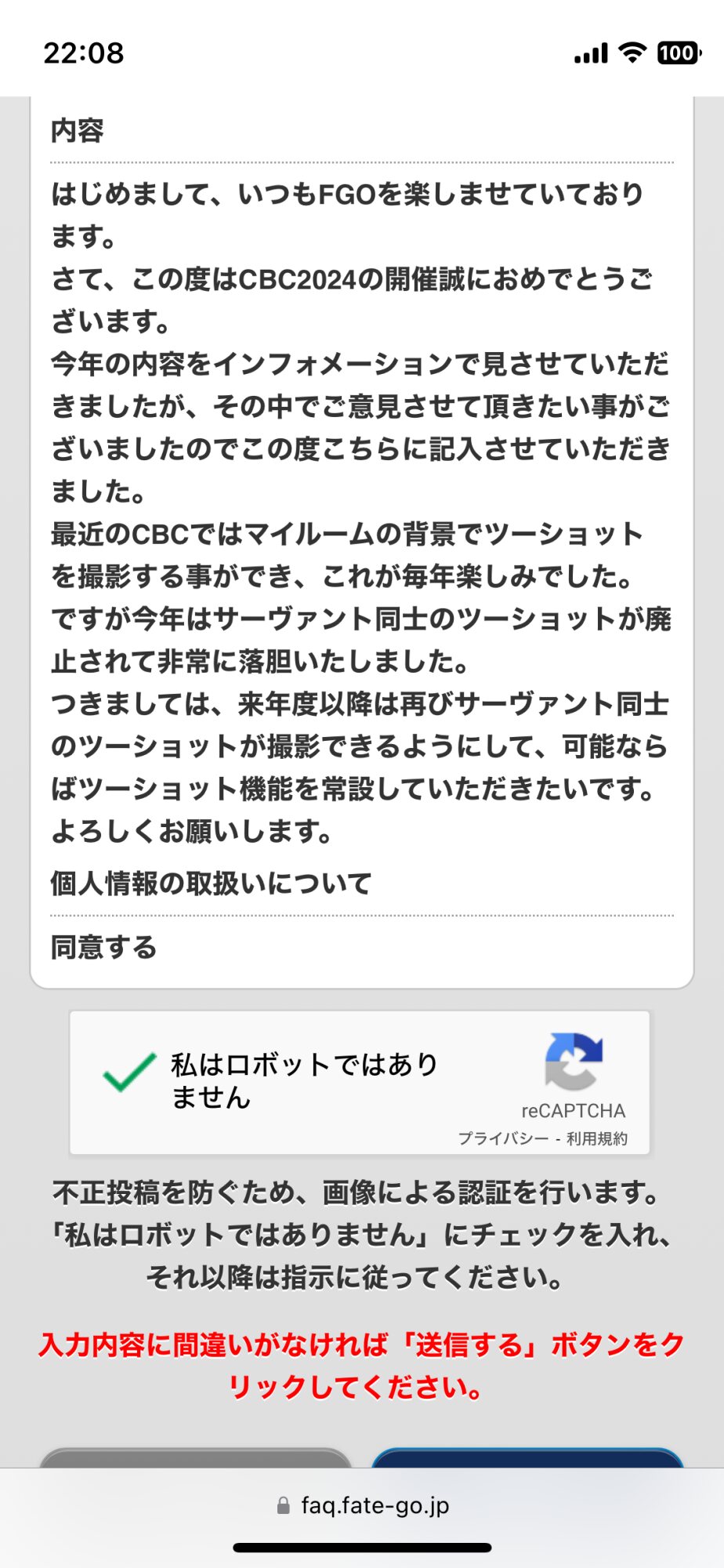724x1568 pixels.
Task: Tap the dark blue button at the bottom
Action: (x=527, y=1458)
